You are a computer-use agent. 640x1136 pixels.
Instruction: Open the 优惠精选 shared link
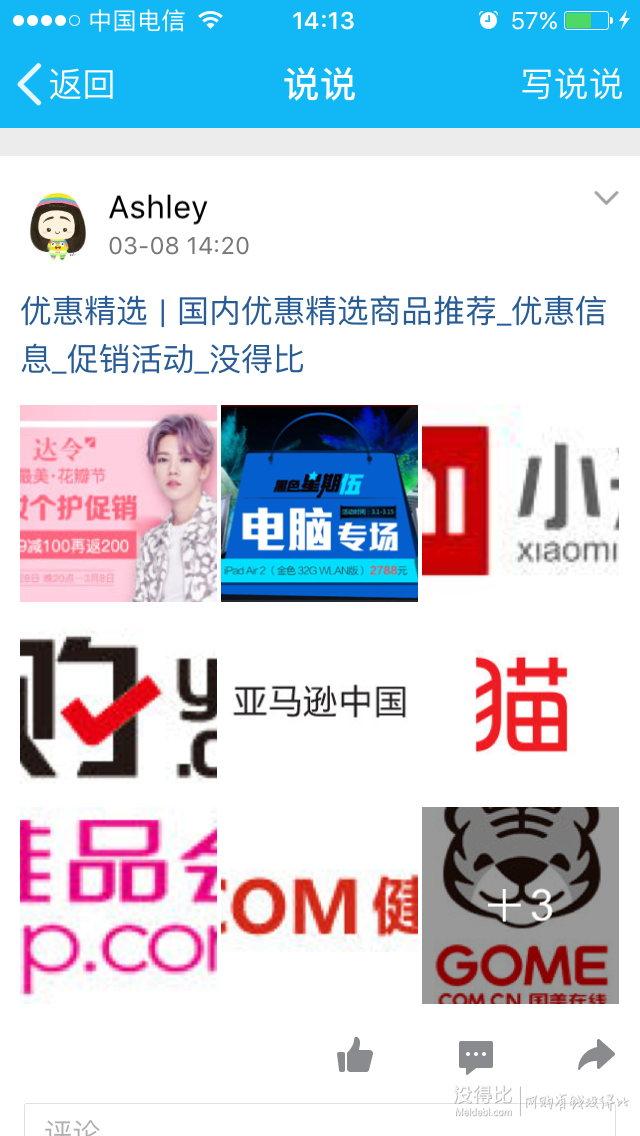[x=312, y=334]
